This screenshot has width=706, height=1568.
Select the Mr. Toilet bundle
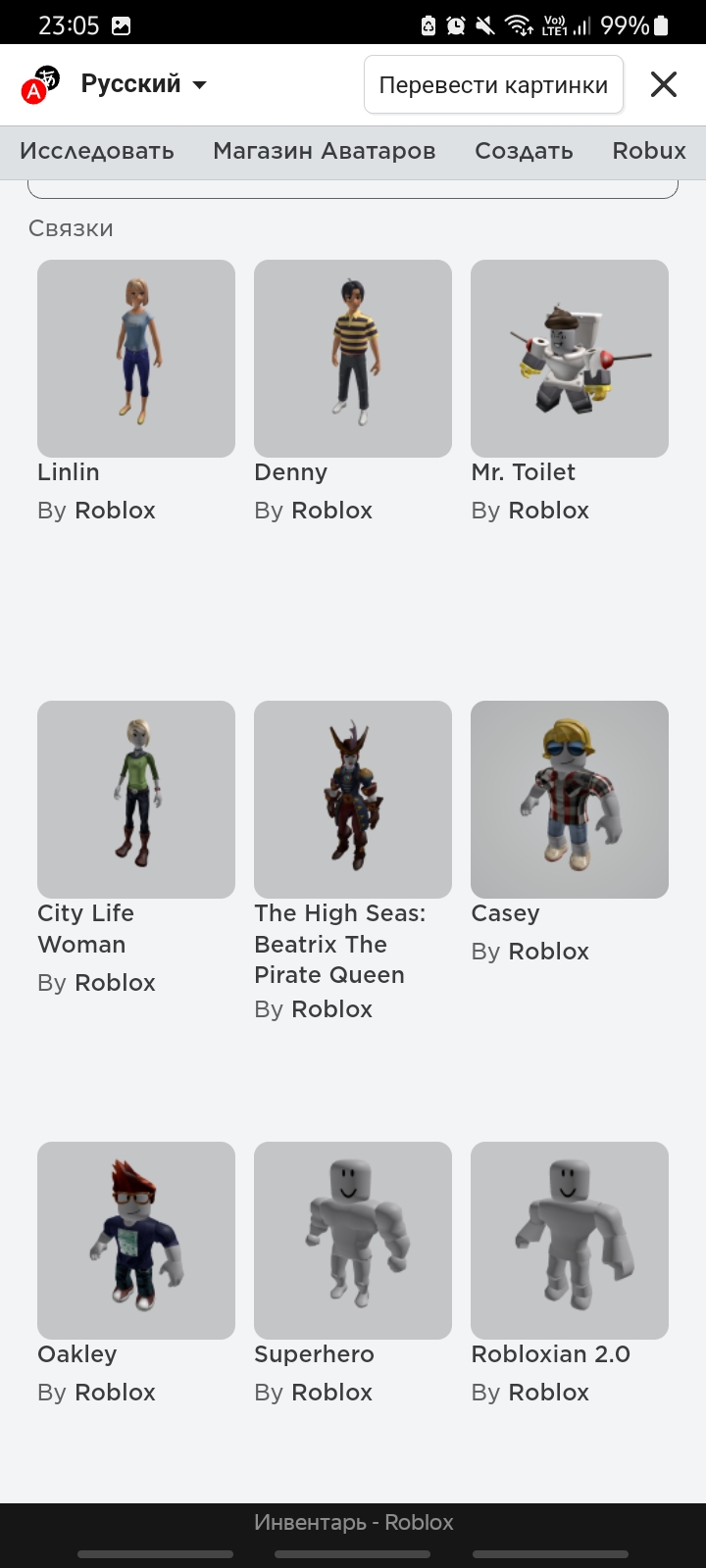pos(570,359)
